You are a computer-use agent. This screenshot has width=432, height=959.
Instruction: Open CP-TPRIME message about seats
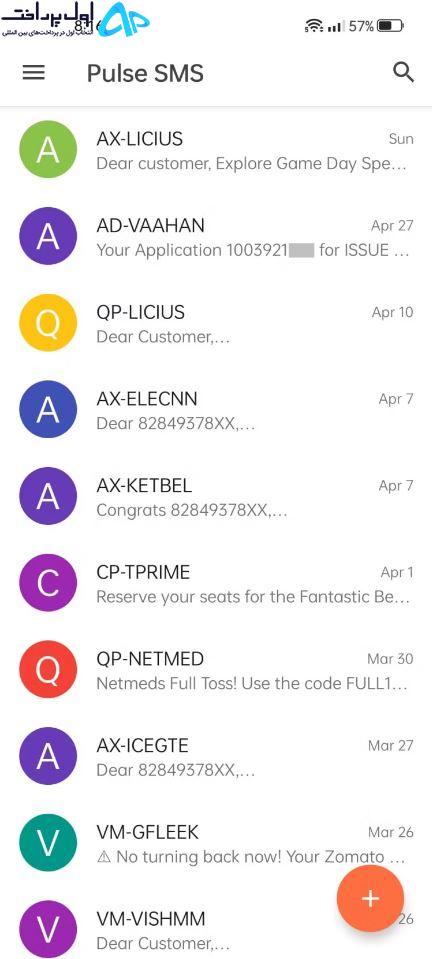pyautogui.click(x=216, y=583)
